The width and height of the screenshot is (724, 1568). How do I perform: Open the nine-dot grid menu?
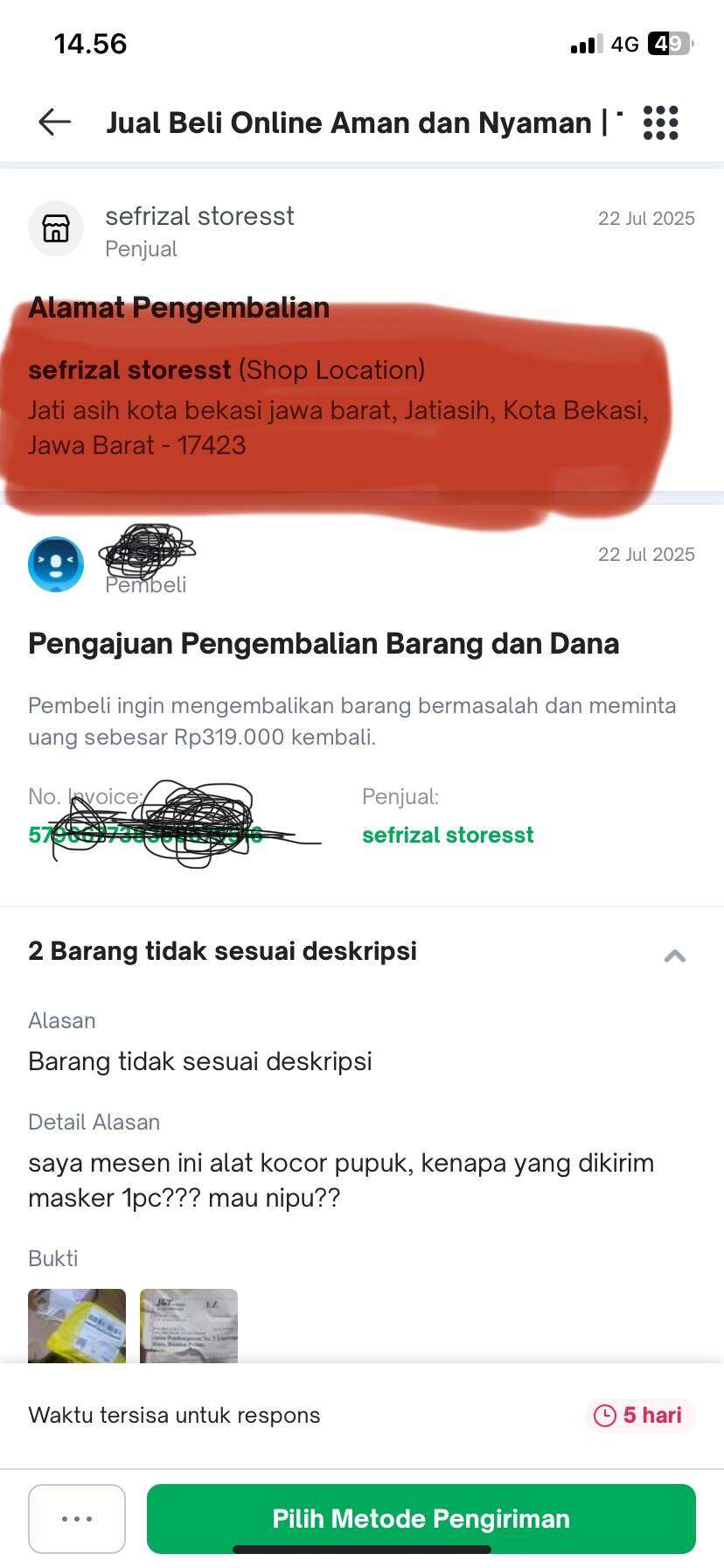(660, 122)
